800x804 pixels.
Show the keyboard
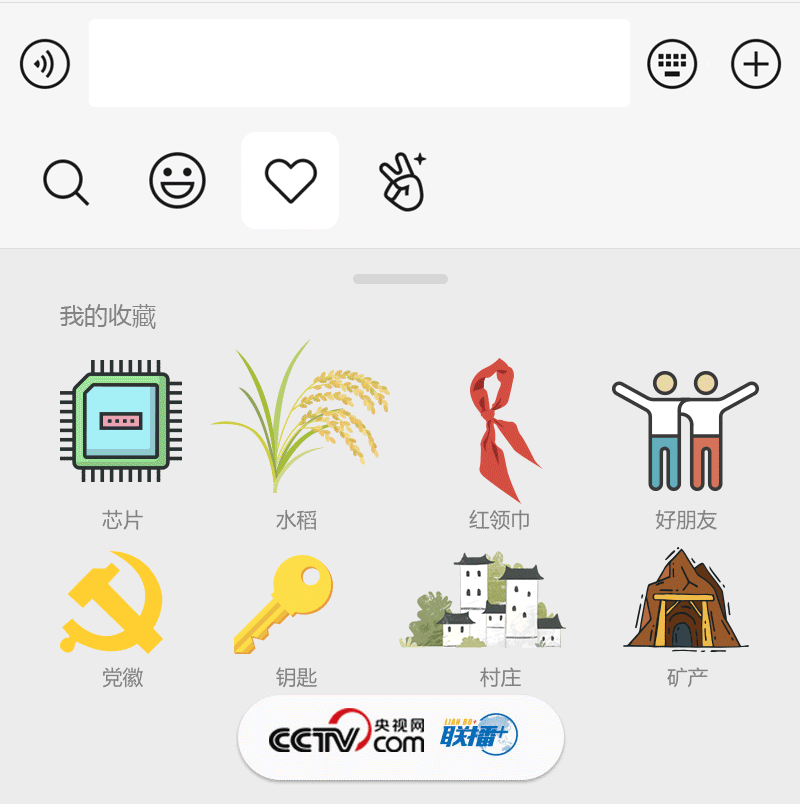(x=672, y=64)
